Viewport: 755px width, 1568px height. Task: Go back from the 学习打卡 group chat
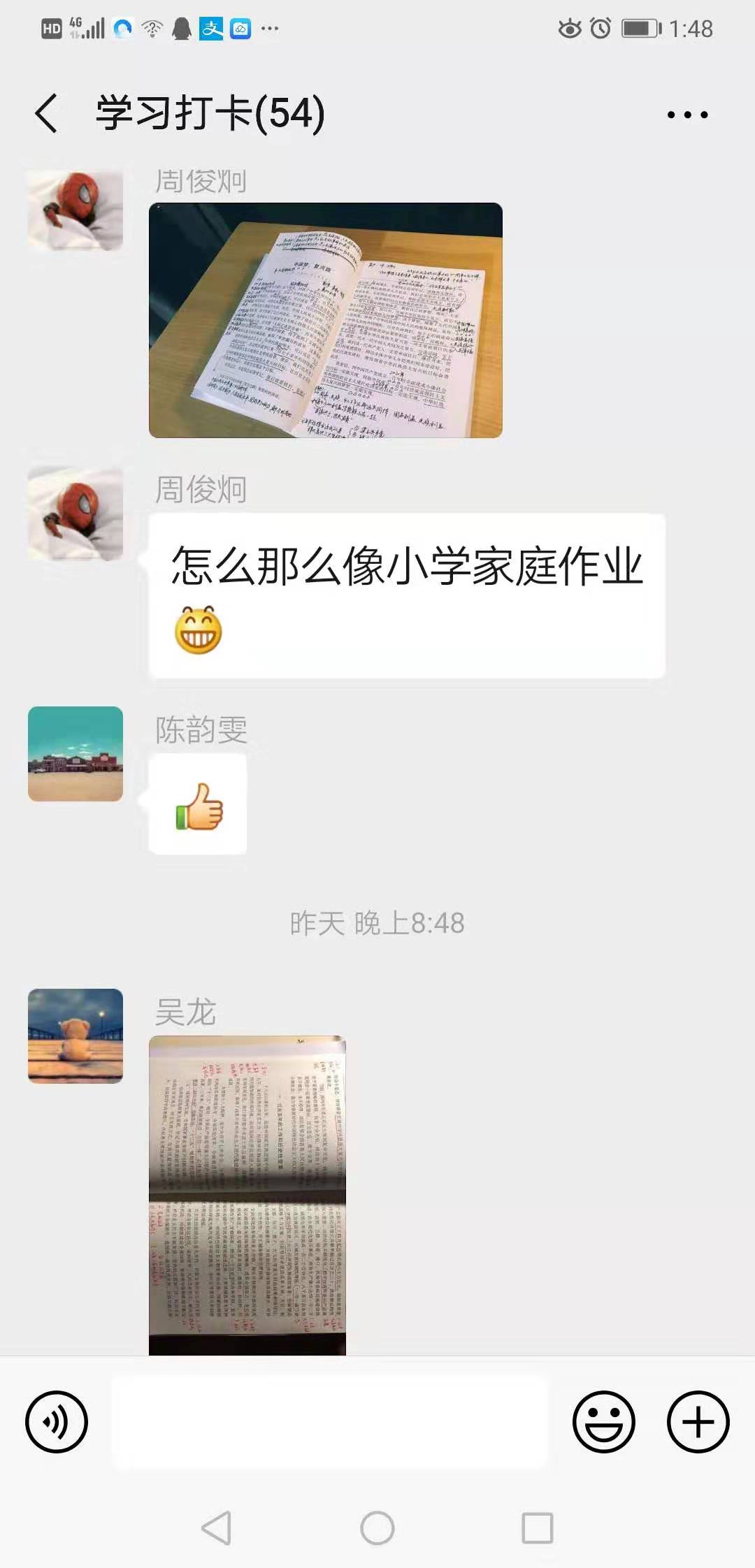coord(46,114)
